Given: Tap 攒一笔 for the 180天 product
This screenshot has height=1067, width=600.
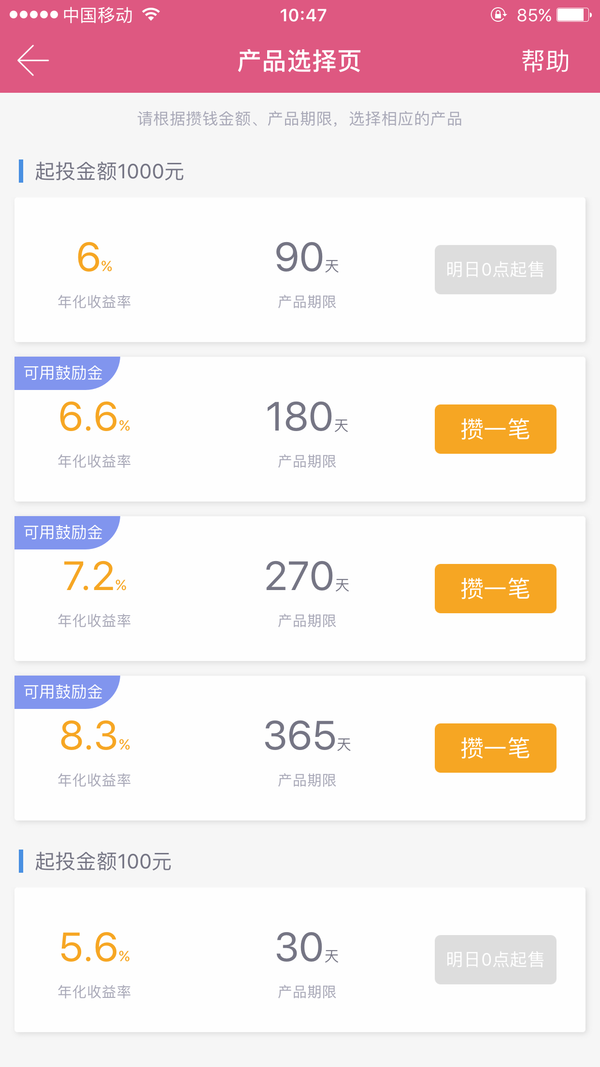Looking at the screenshot, I should click(x=495, y=429).
